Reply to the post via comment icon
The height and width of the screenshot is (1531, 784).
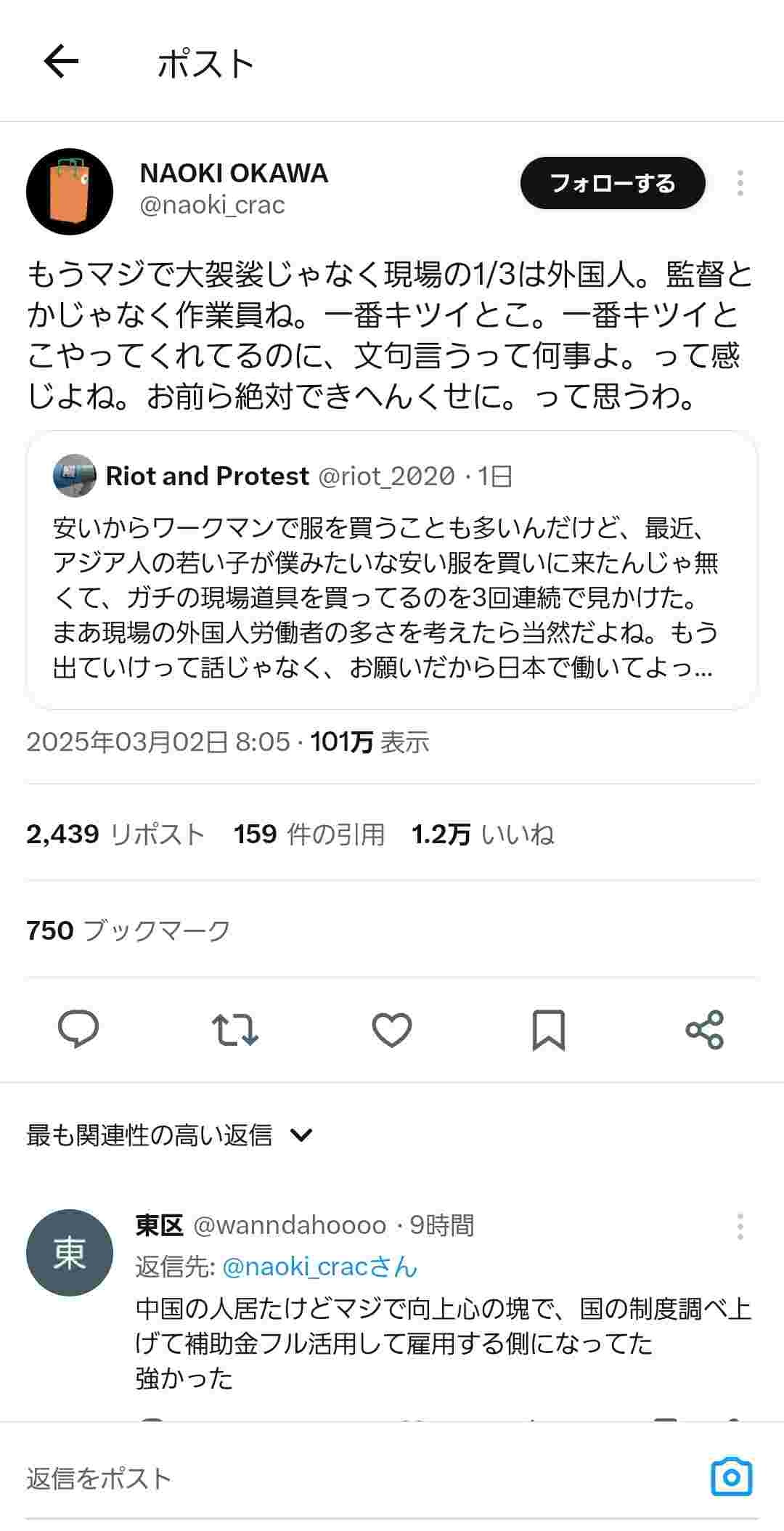(78, 1029)
